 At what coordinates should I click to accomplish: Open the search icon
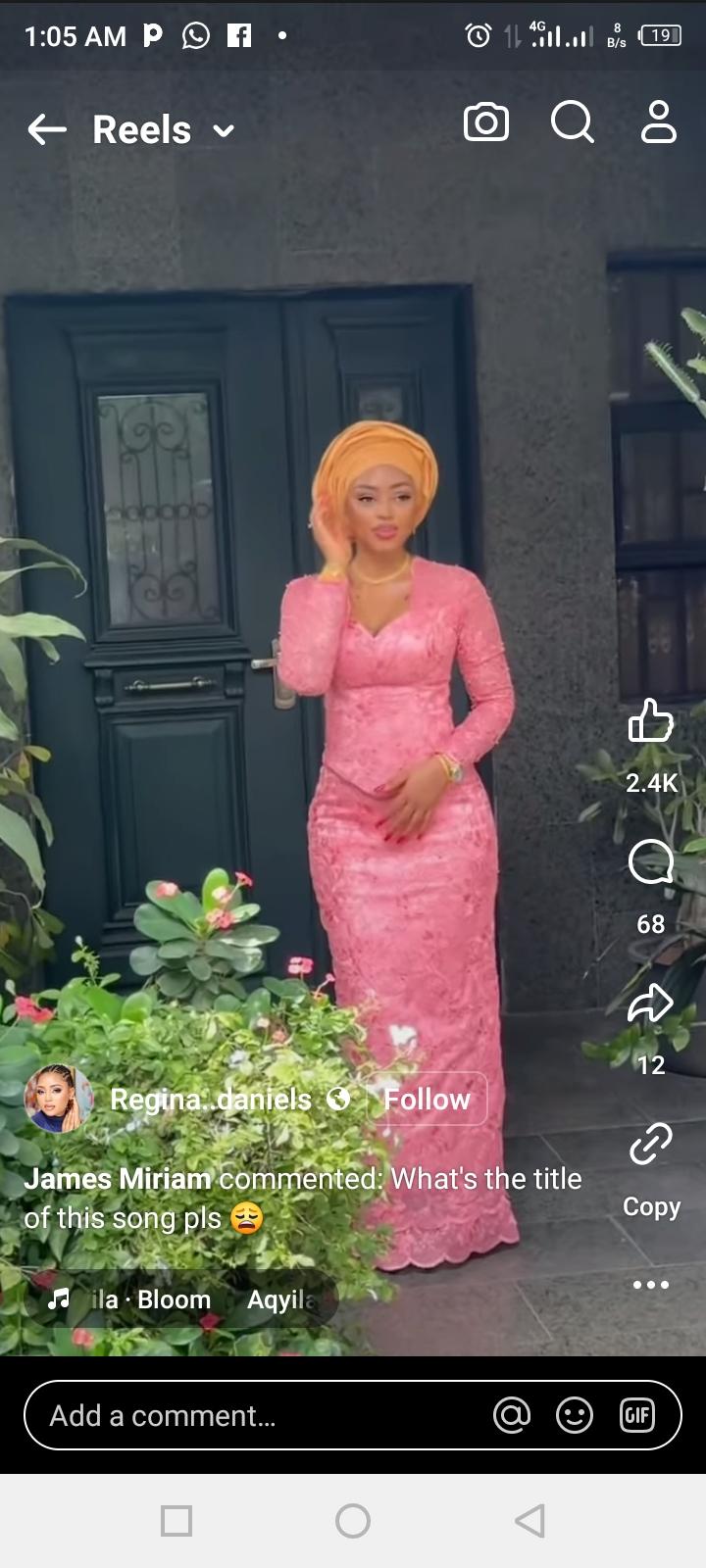coord(572,123)
